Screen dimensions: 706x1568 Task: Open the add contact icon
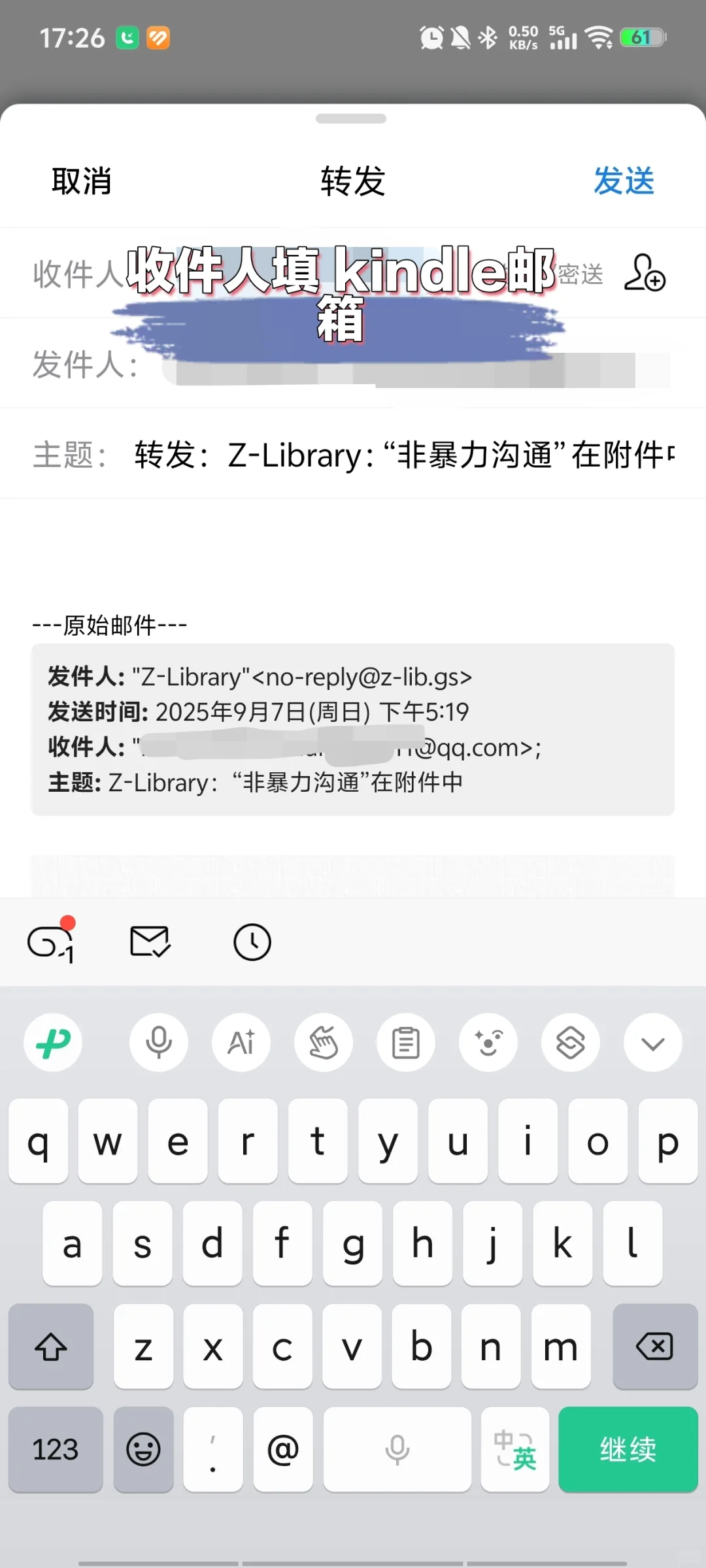point(645,273)
